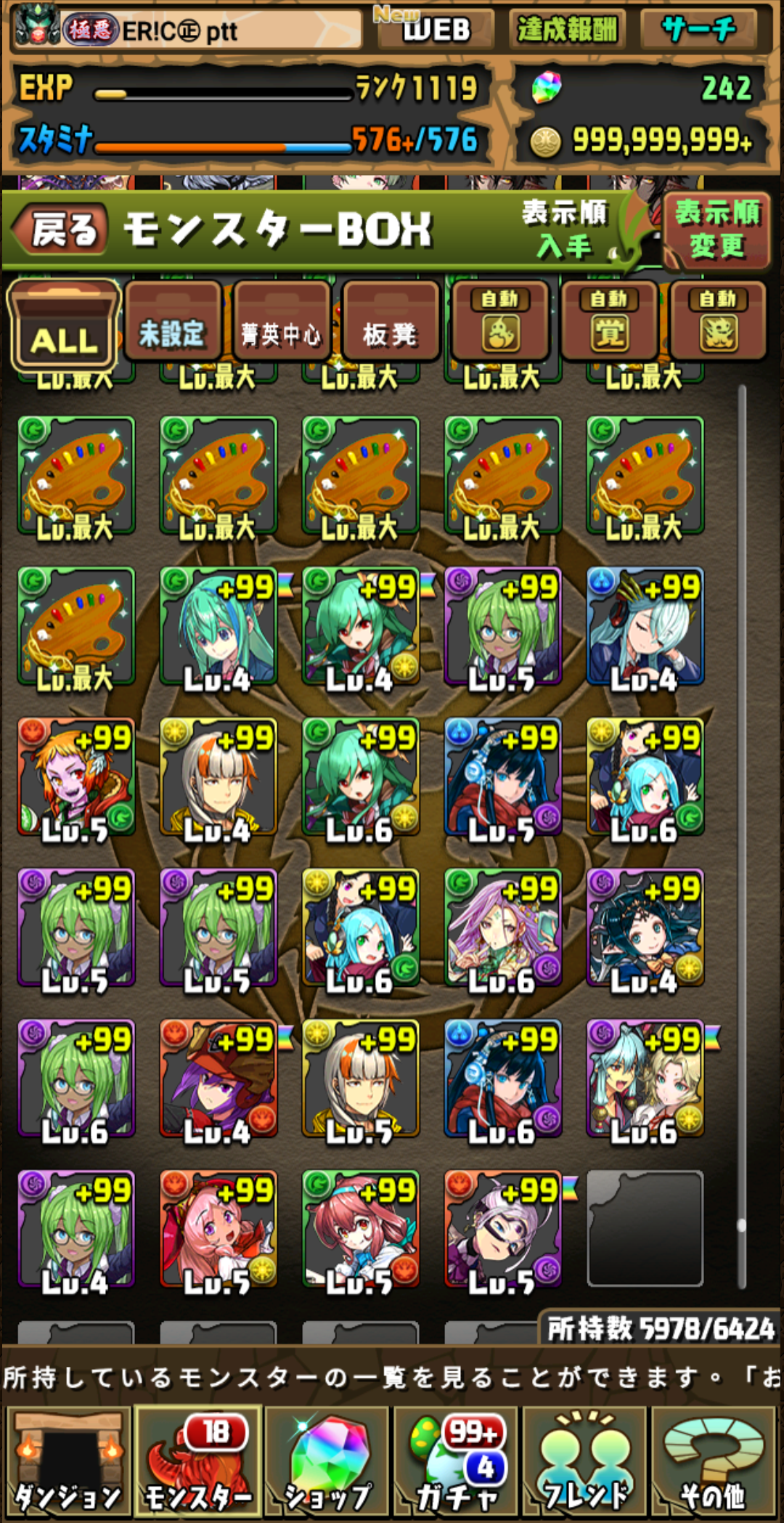Select the orange-haired fire Lv.5 monster with feather
The height and width of the screenshot is (1523, 784).
(75, 776)
